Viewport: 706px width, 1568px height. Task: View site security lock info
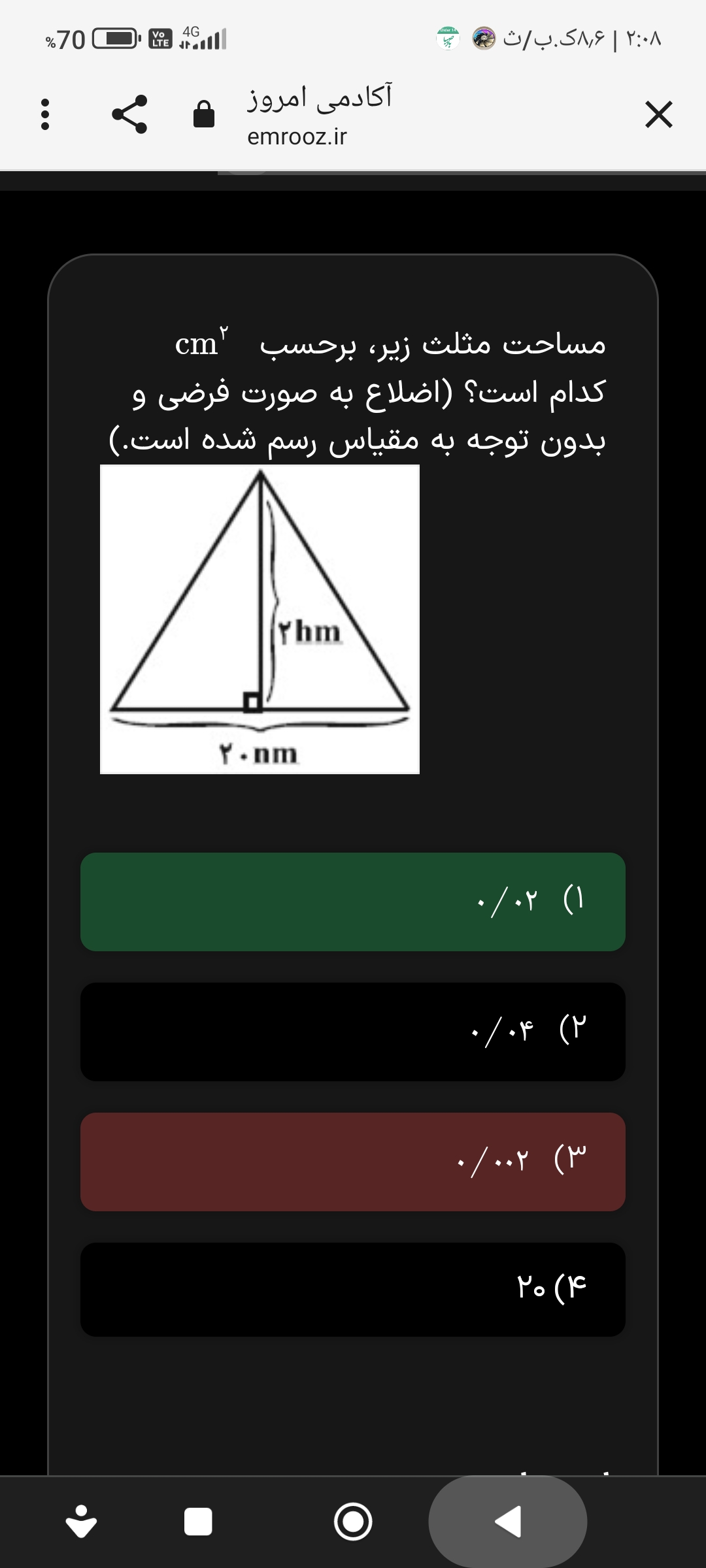(204, 115)
